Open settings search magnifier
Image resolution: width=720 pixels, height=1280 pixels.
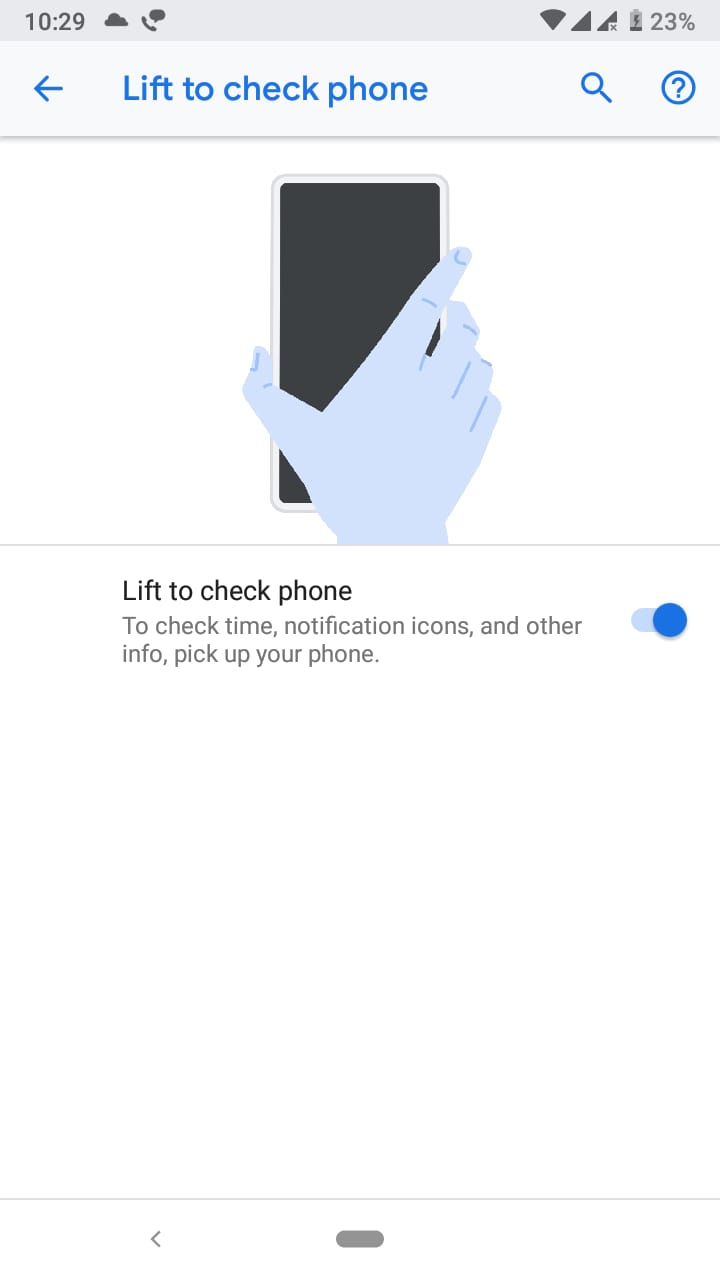(596, 89)
